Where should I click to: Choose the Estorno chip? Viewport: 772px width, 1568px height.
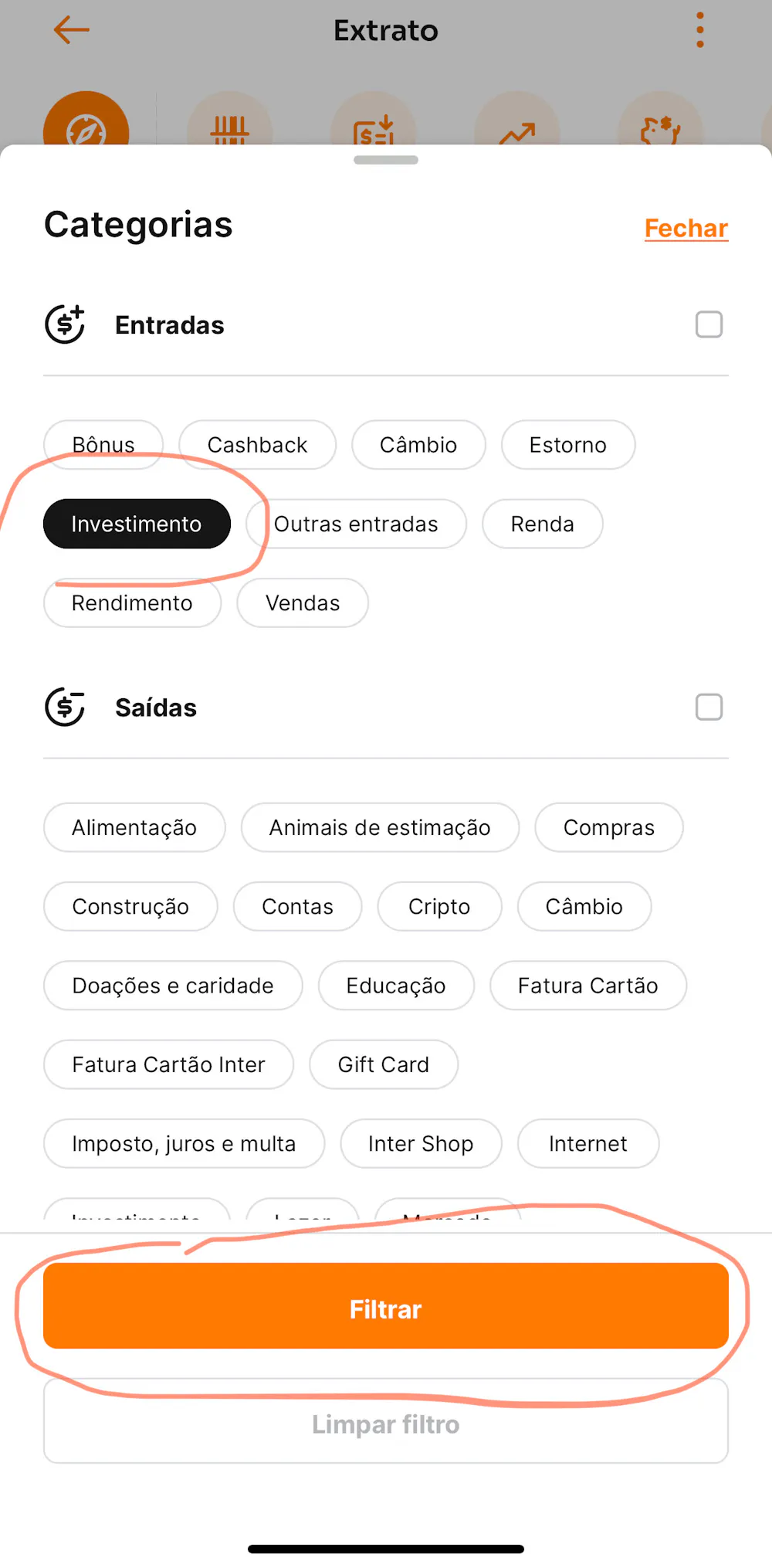[567, 445]
